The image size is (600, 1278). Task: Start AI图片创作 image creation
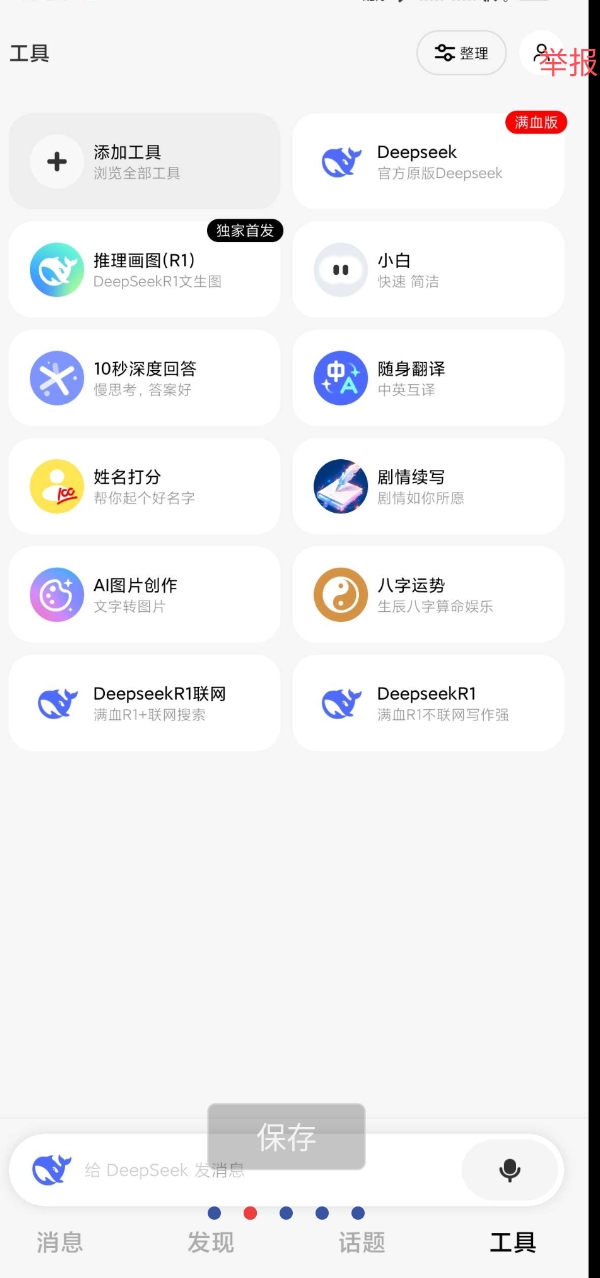click(145, 594)
